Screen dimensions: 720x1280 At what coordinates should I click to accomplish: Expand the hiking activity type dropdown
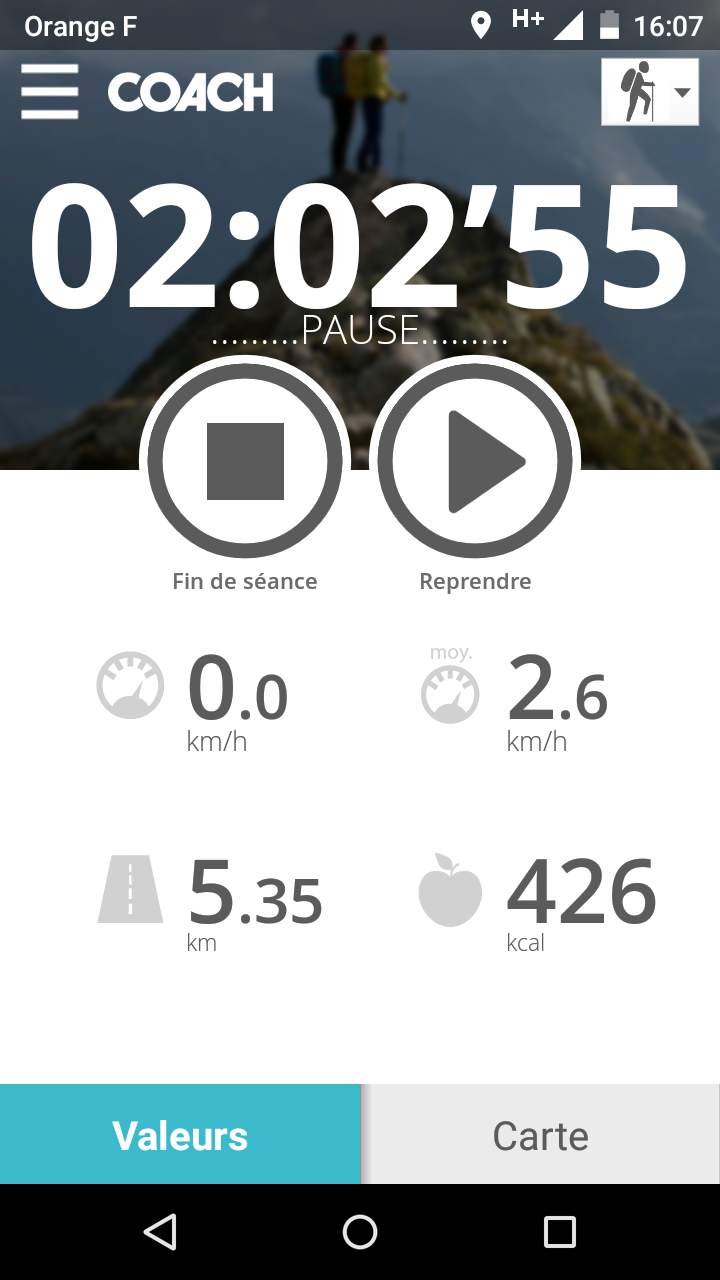(x=650, y=92)
